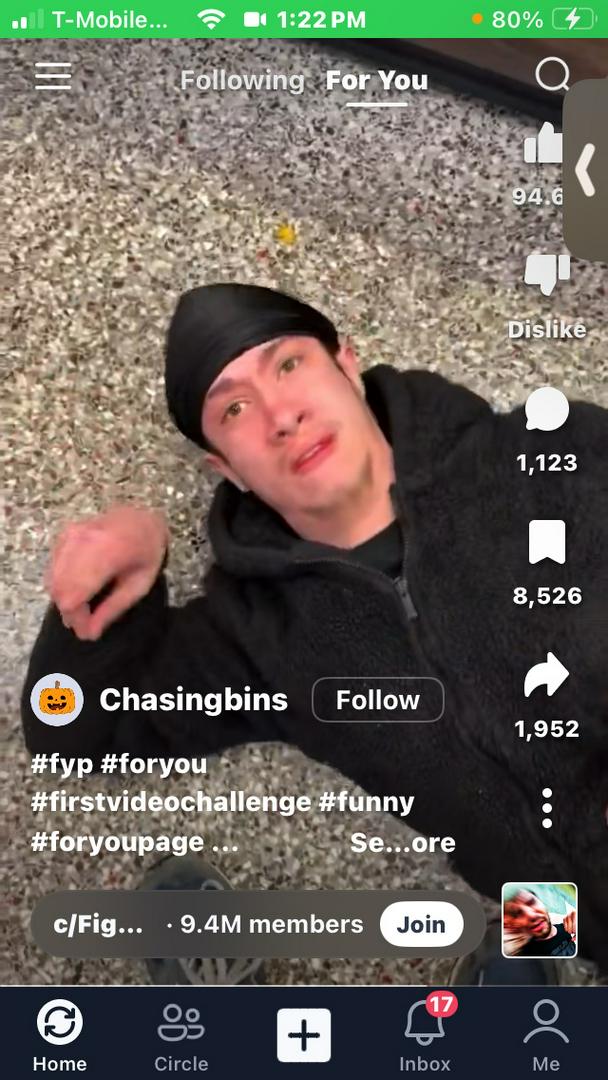This screenshot has height=1080, width=608.
Task: Open the search magnifier
Action: pyautogui.click(x=552, y=75)
